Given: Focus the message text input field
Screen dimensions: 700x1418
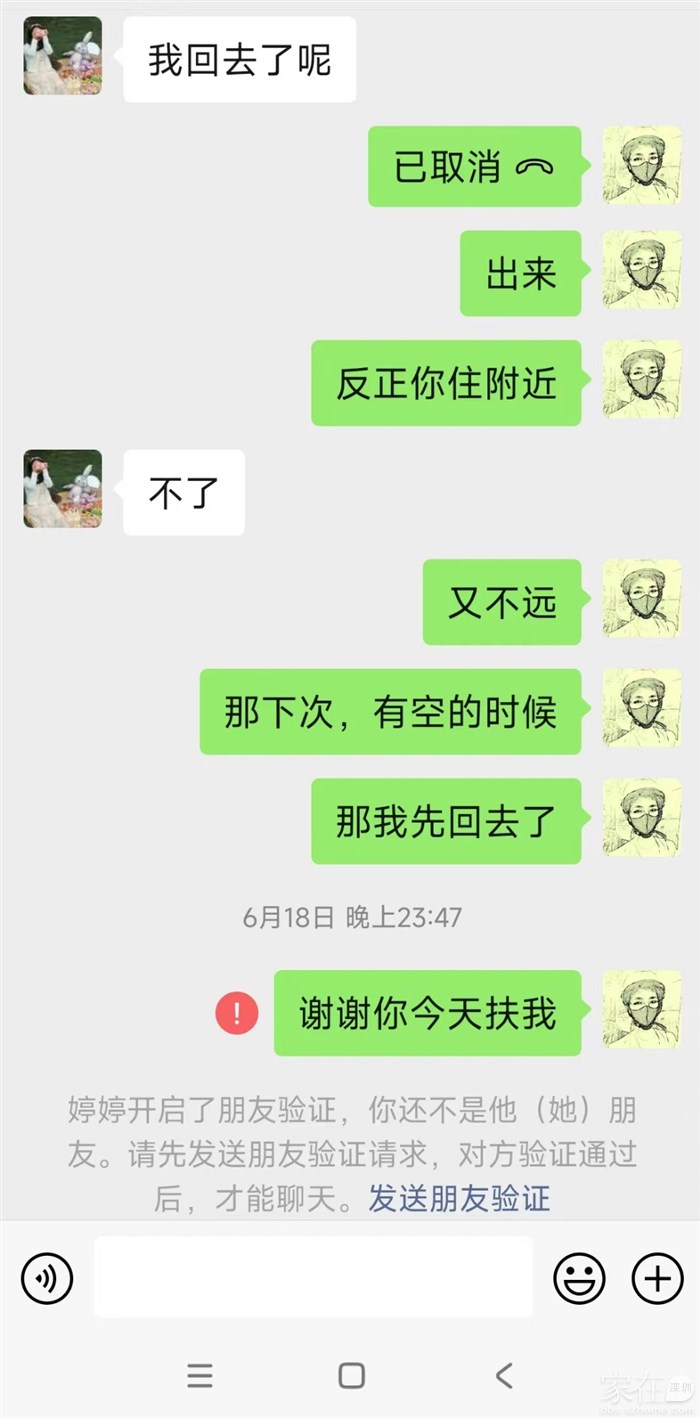Looking at the screenshot, I should (x=313, y=1277).
